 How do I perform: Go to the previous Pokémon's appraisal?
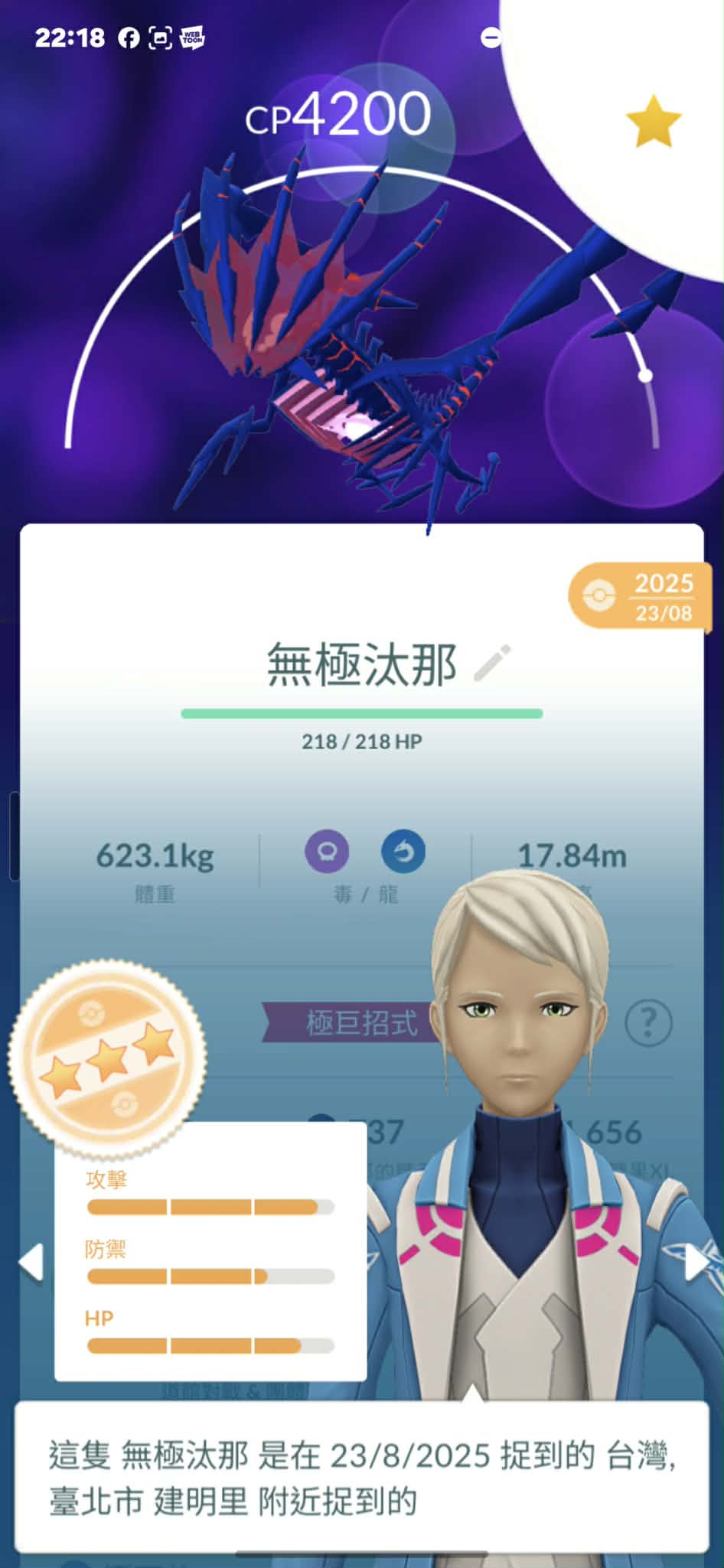pos(31,1262)
